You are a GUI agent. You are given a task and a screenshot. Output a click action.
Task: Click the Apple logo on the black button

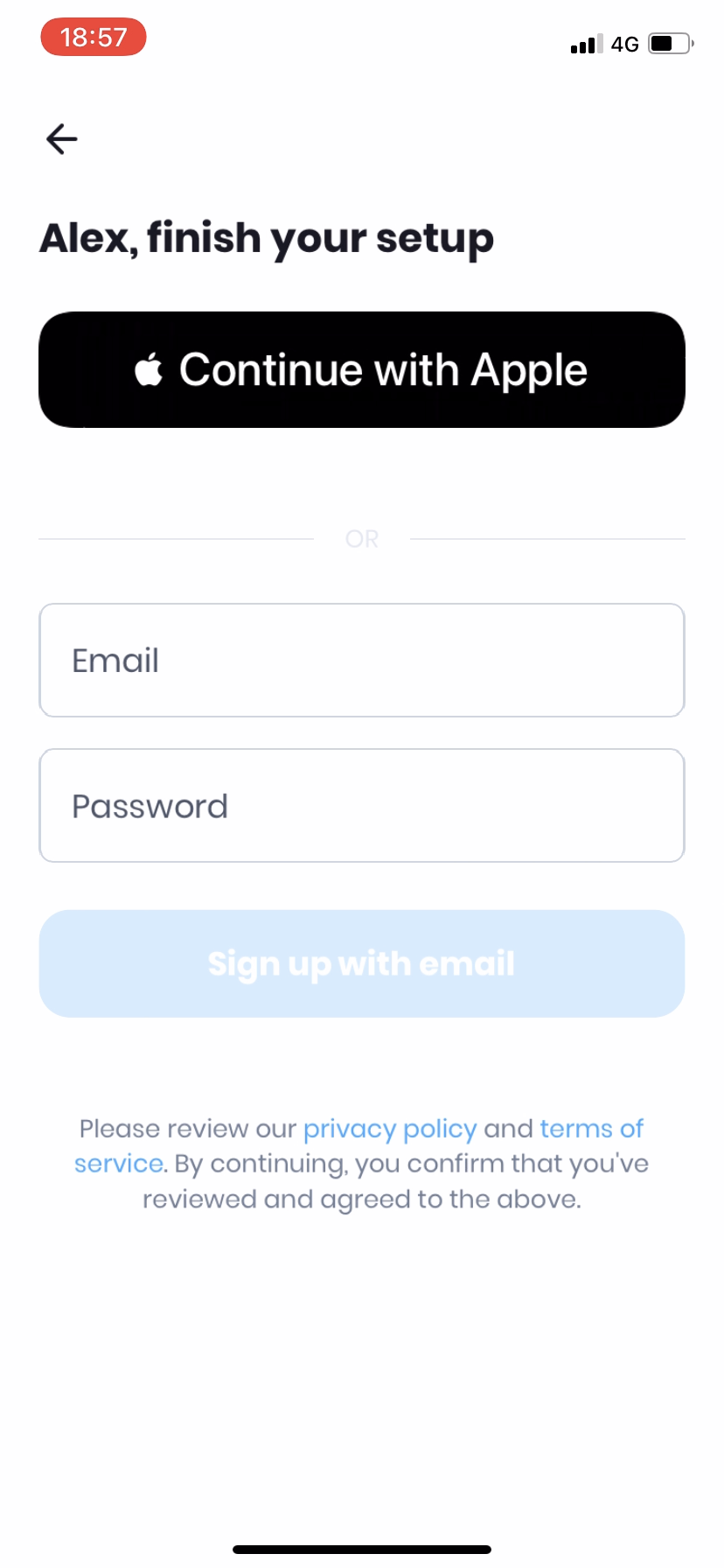149,368
